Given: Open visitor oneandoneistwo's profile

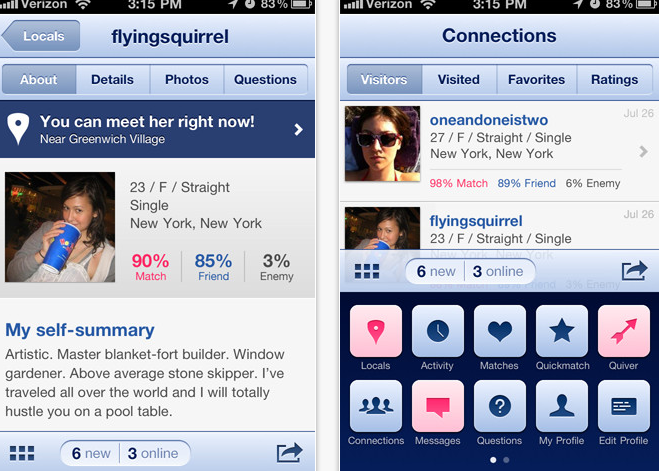Looking at the screenshot, I should click(488, 120).
